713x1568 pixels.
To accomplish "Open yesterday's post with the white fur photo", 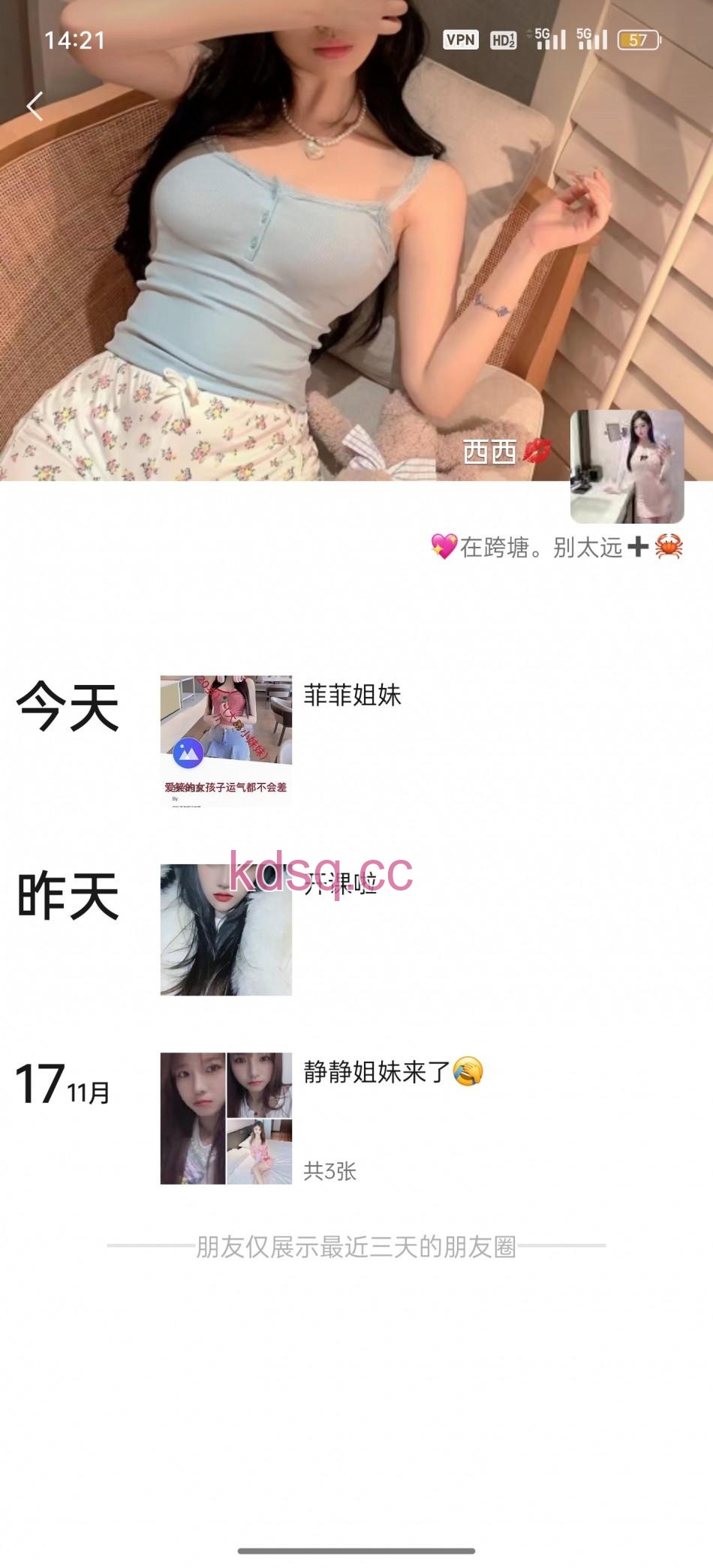I will point(226,930).
